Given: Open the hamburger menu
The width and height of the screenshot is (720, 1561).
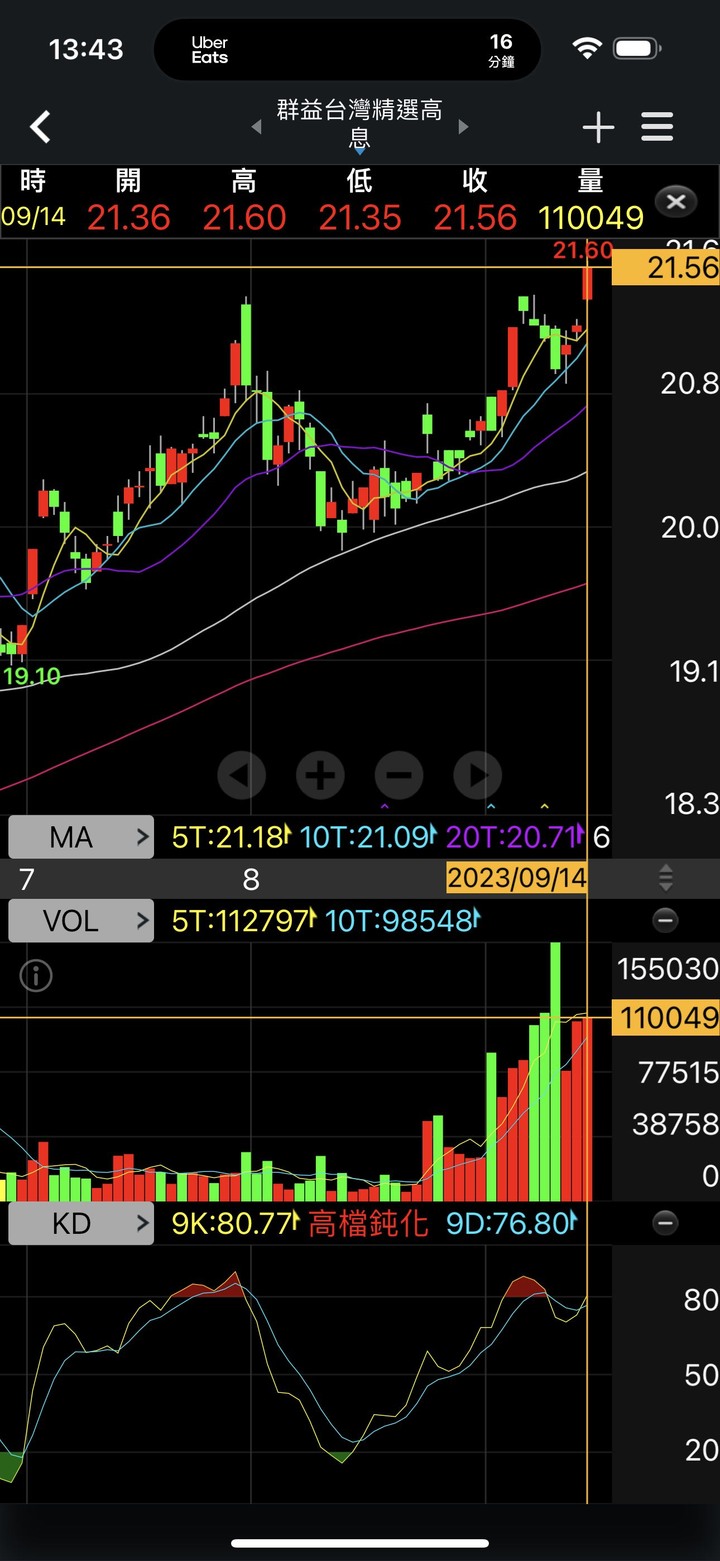Looking at the screenshot, I should (657, 127).
